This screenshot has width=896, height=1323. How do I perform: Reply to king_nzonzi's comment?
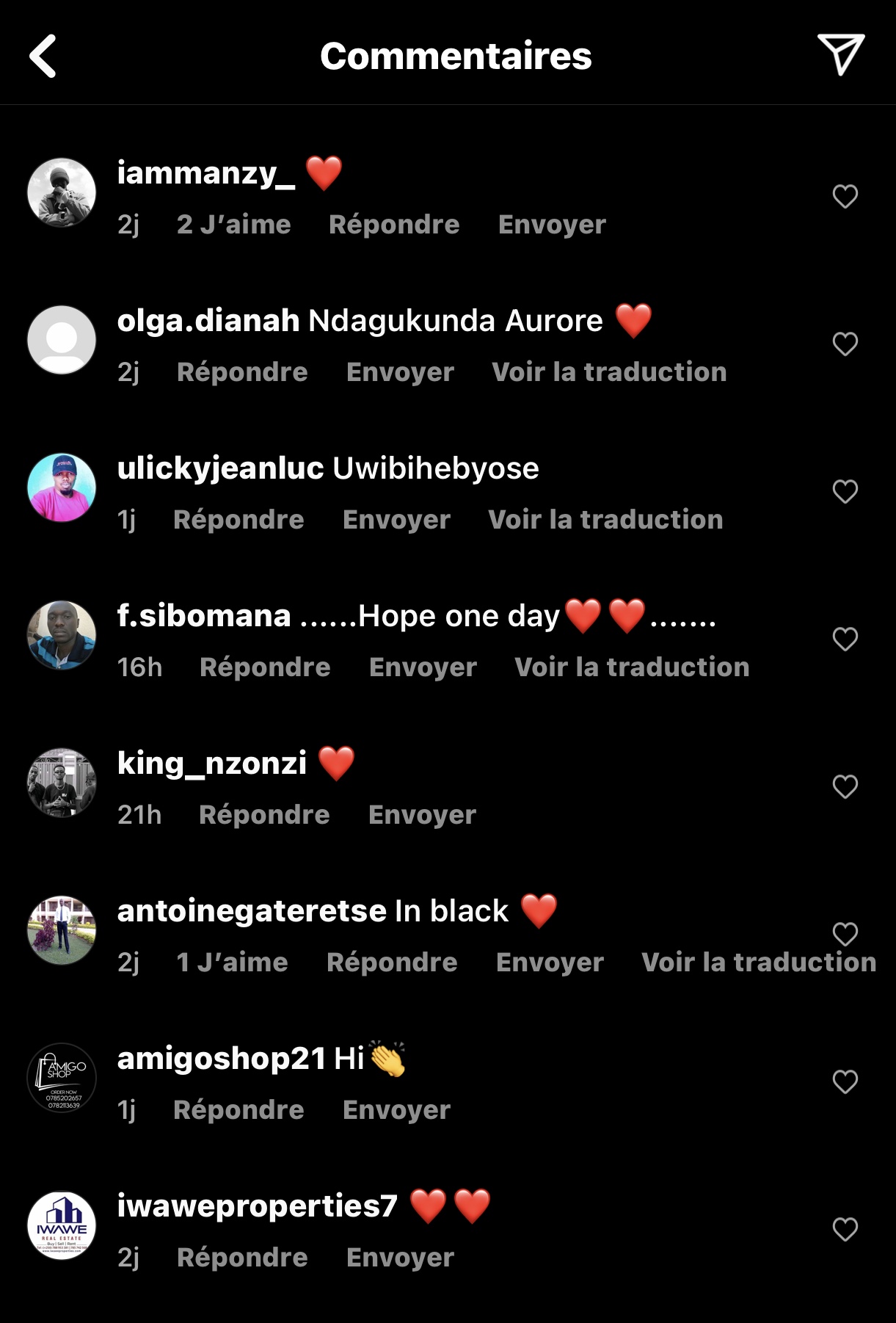tap(264, 815)
